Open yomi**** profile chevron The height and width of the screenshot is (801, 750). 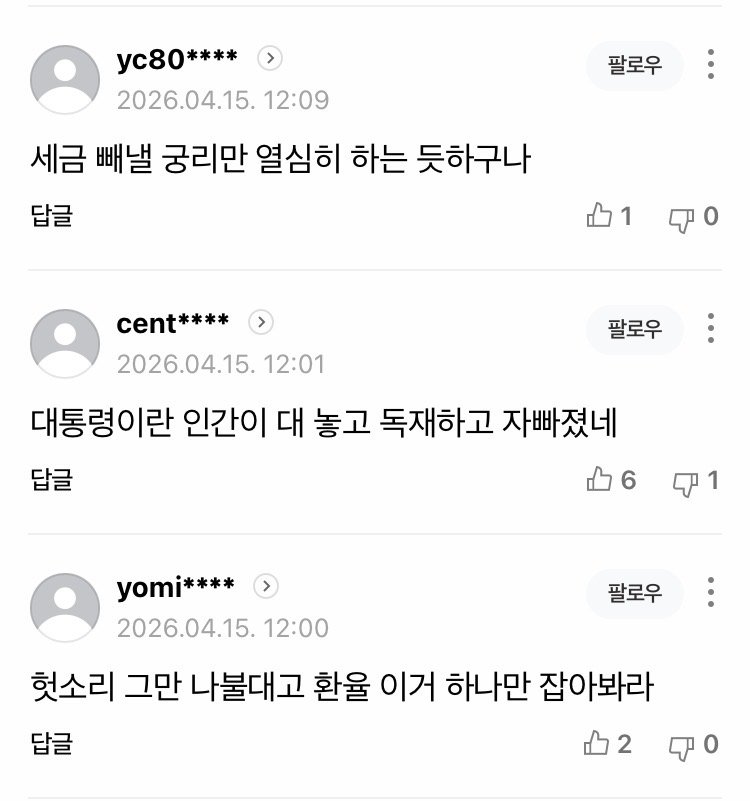pyautogui.click(x=267, y=587)
